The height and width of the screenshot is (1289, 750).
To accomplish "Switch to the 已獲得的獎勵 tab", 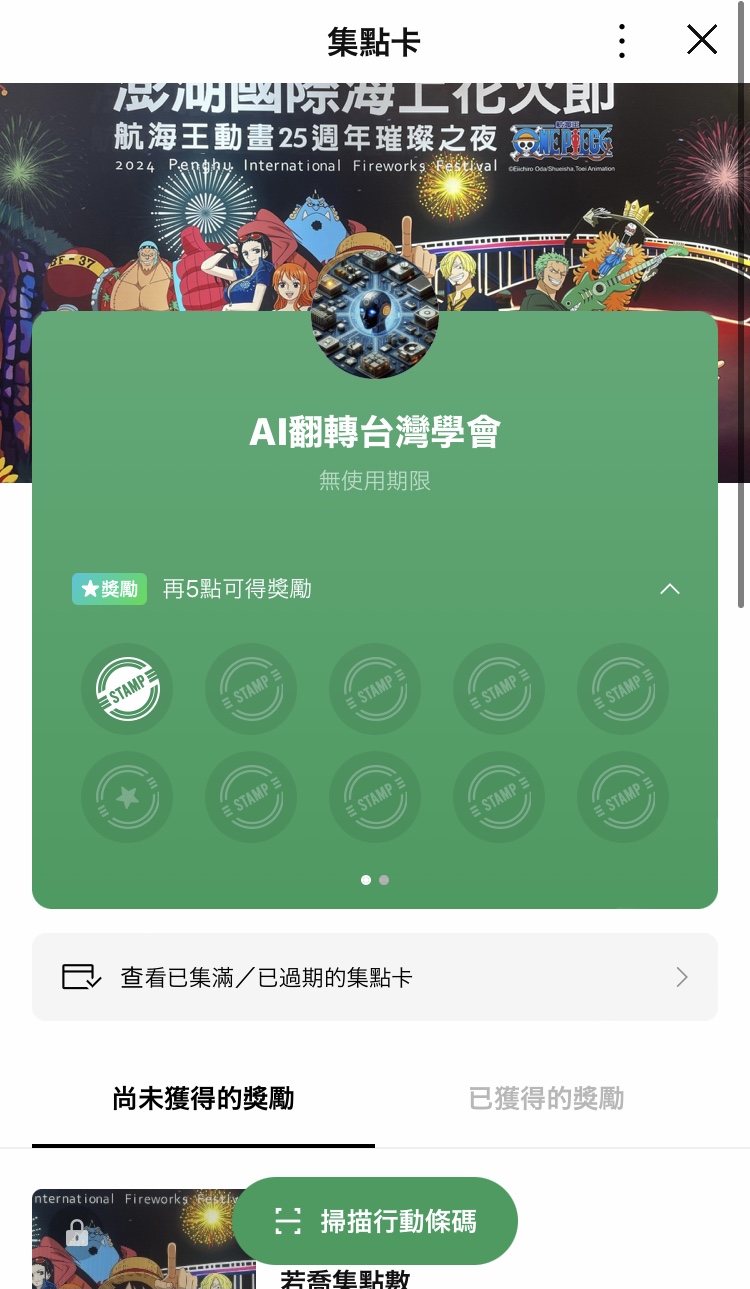I will tap(546, 1099).
